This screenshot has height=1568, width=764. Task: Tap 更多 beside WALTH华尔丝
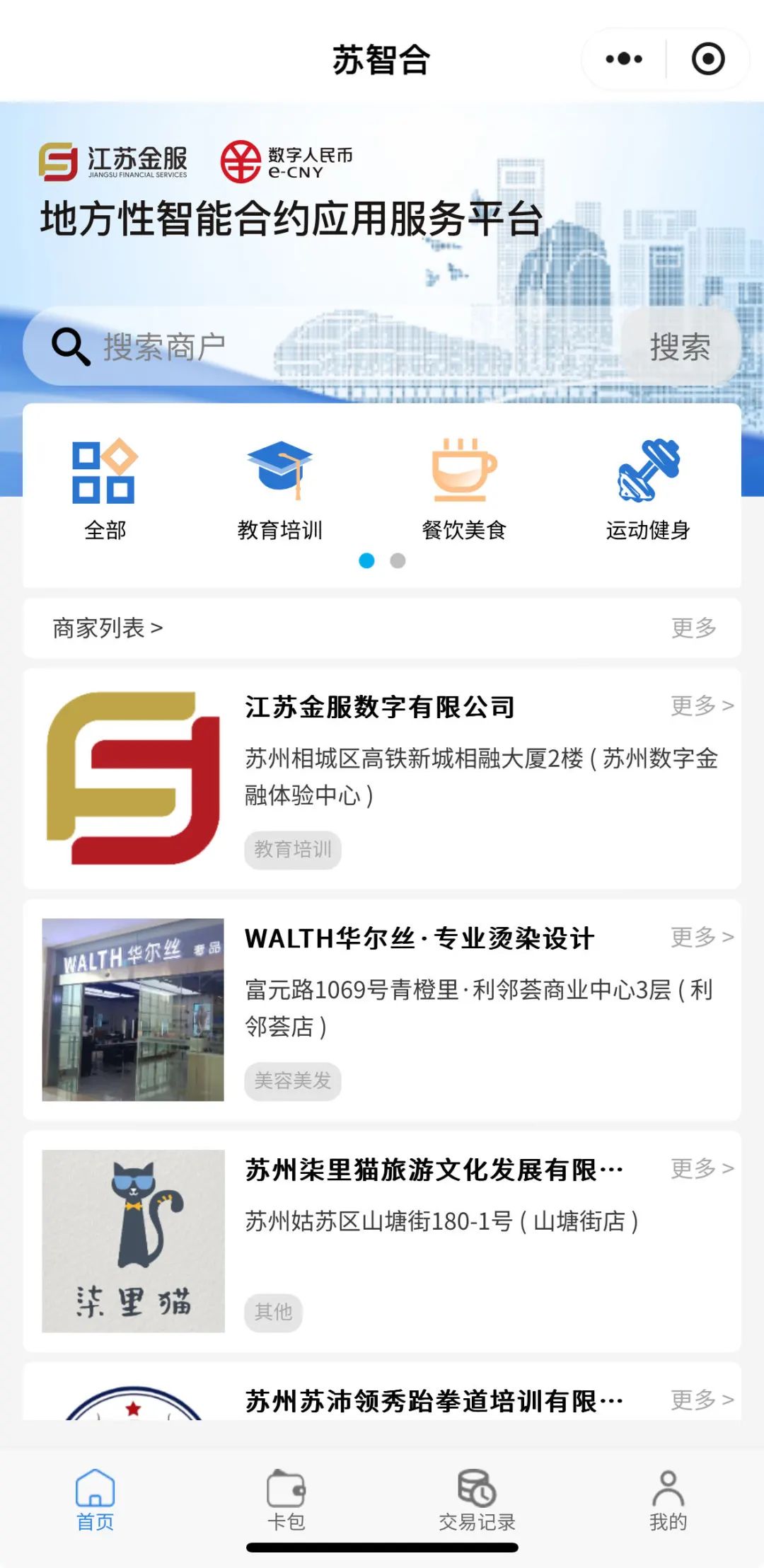point(701,938)
